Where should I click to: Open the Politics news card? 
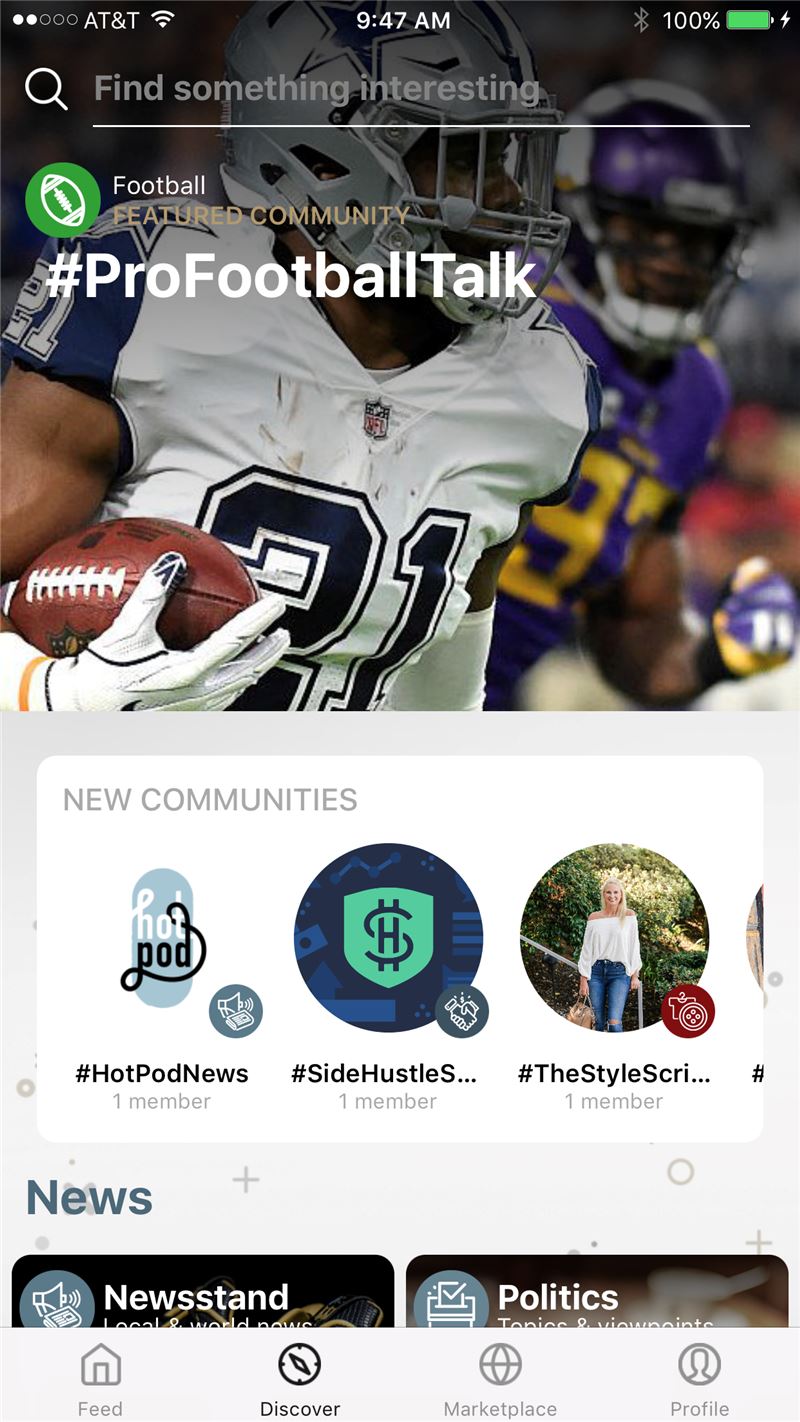click(x=597, y=1292)
